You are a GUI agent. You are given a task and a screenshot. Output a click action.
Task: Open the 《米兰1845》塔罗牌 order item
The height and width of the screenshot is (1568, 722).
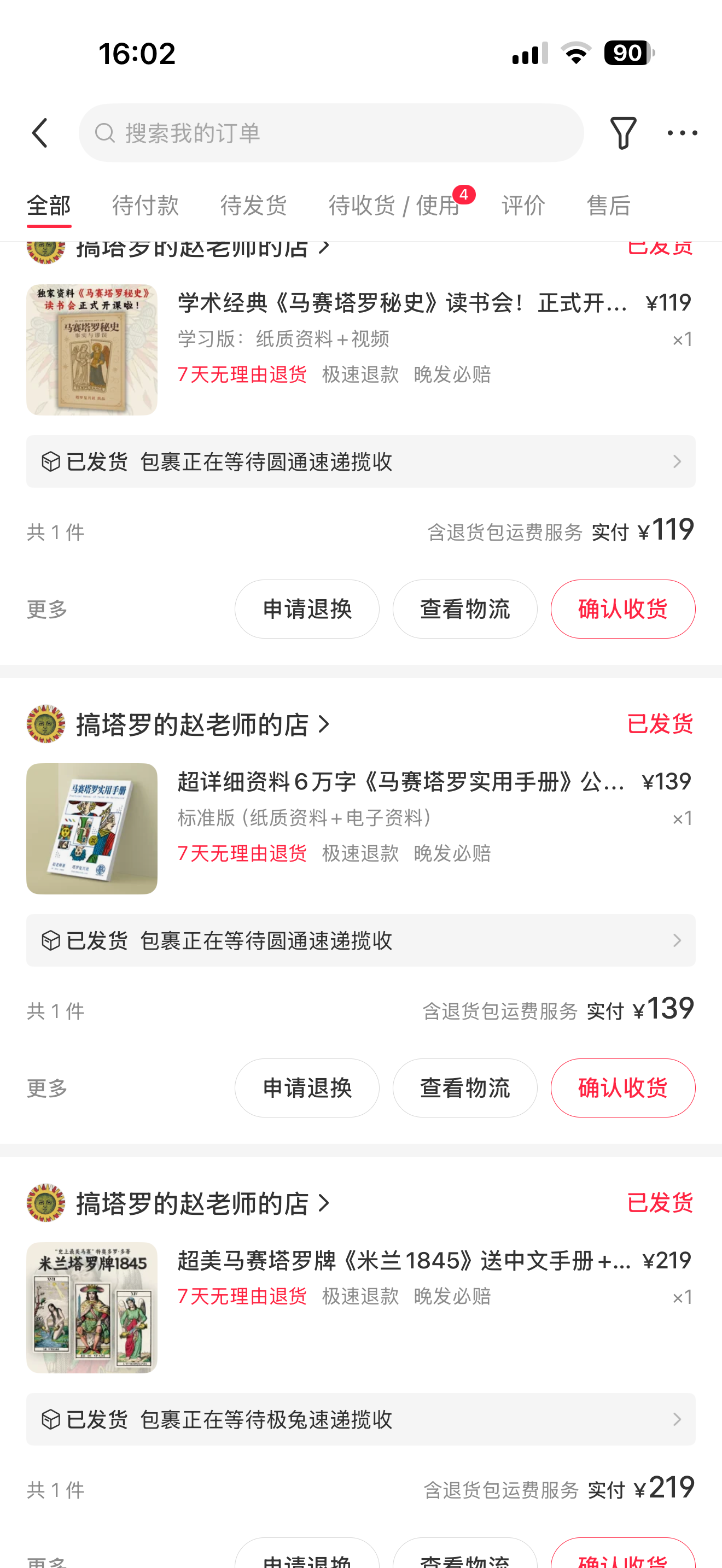pos(403,1261)
